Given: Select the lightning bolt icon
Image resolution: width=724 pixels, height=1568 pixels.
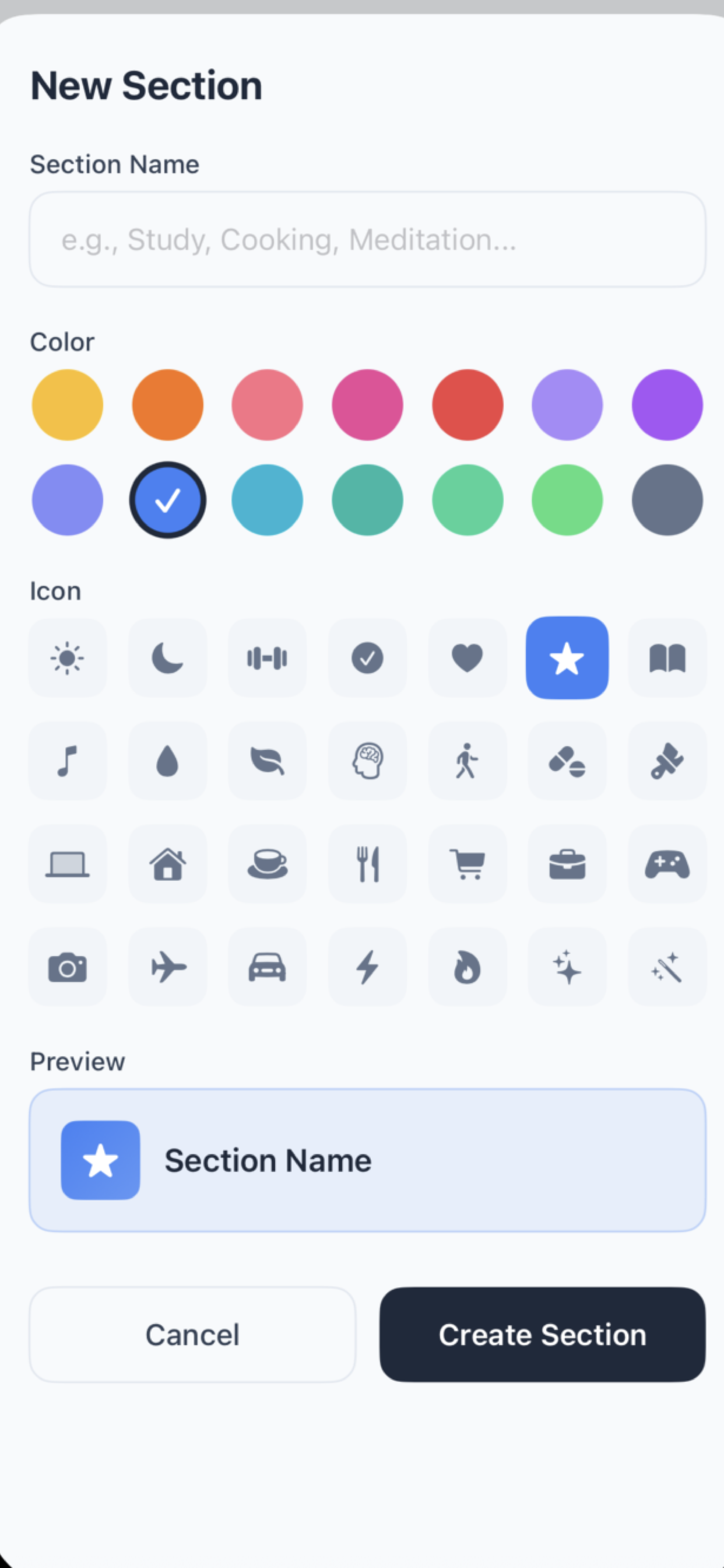Looking at the screenshot, I should click(367, 967).
